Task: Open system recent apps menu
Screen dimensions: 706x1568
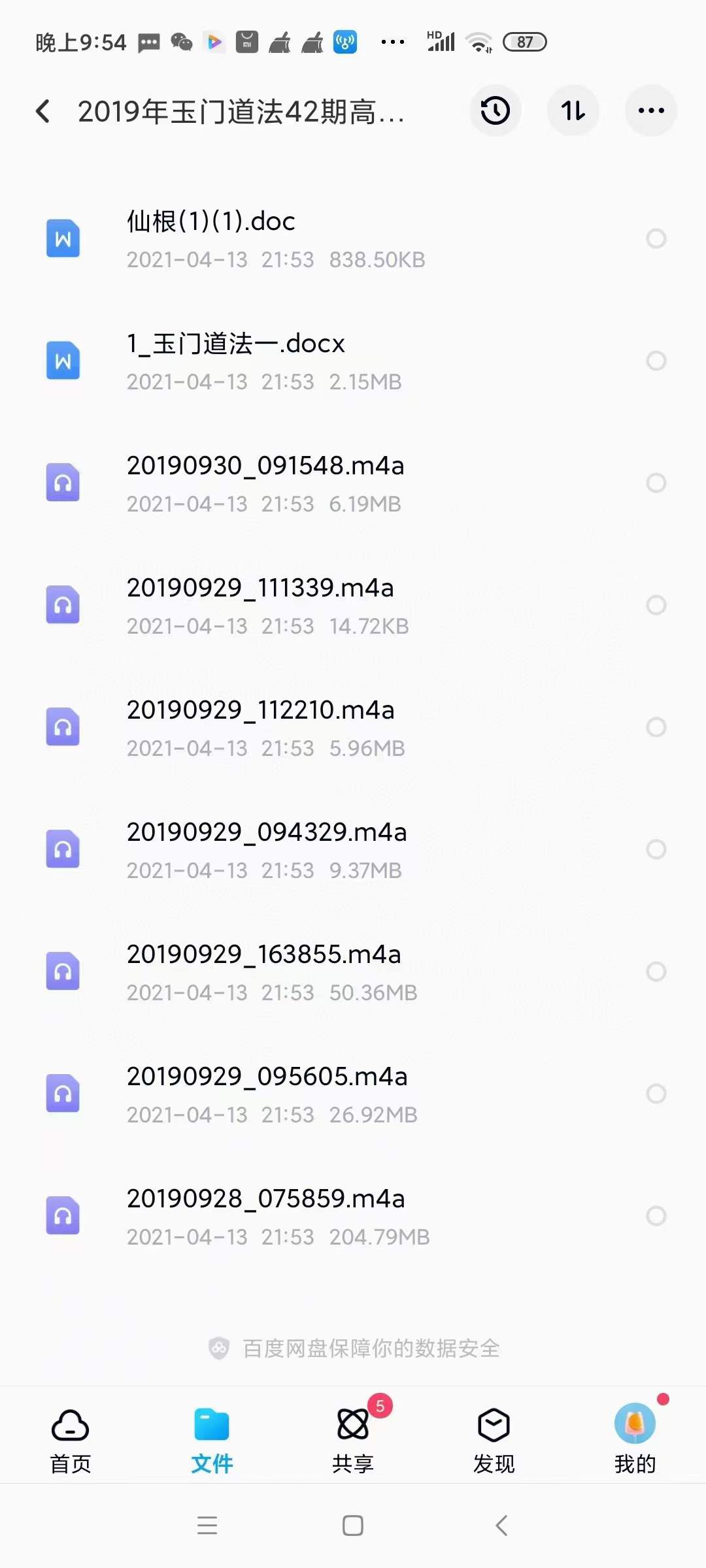Action: pos(207,1526)
